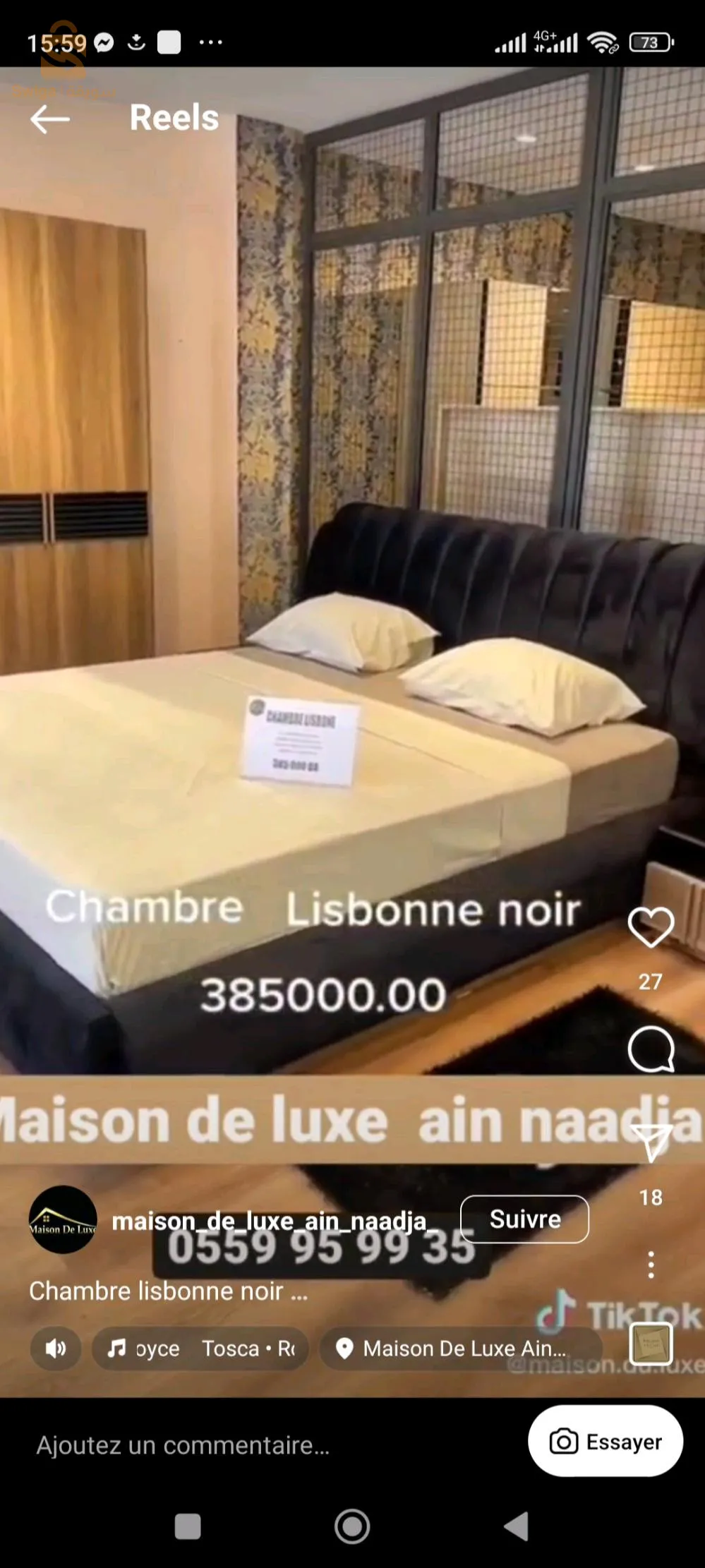Screen dimensions: 705x1568
Task: Expand the caption Chambre lisbonne noir
Action: (168, 1291)
